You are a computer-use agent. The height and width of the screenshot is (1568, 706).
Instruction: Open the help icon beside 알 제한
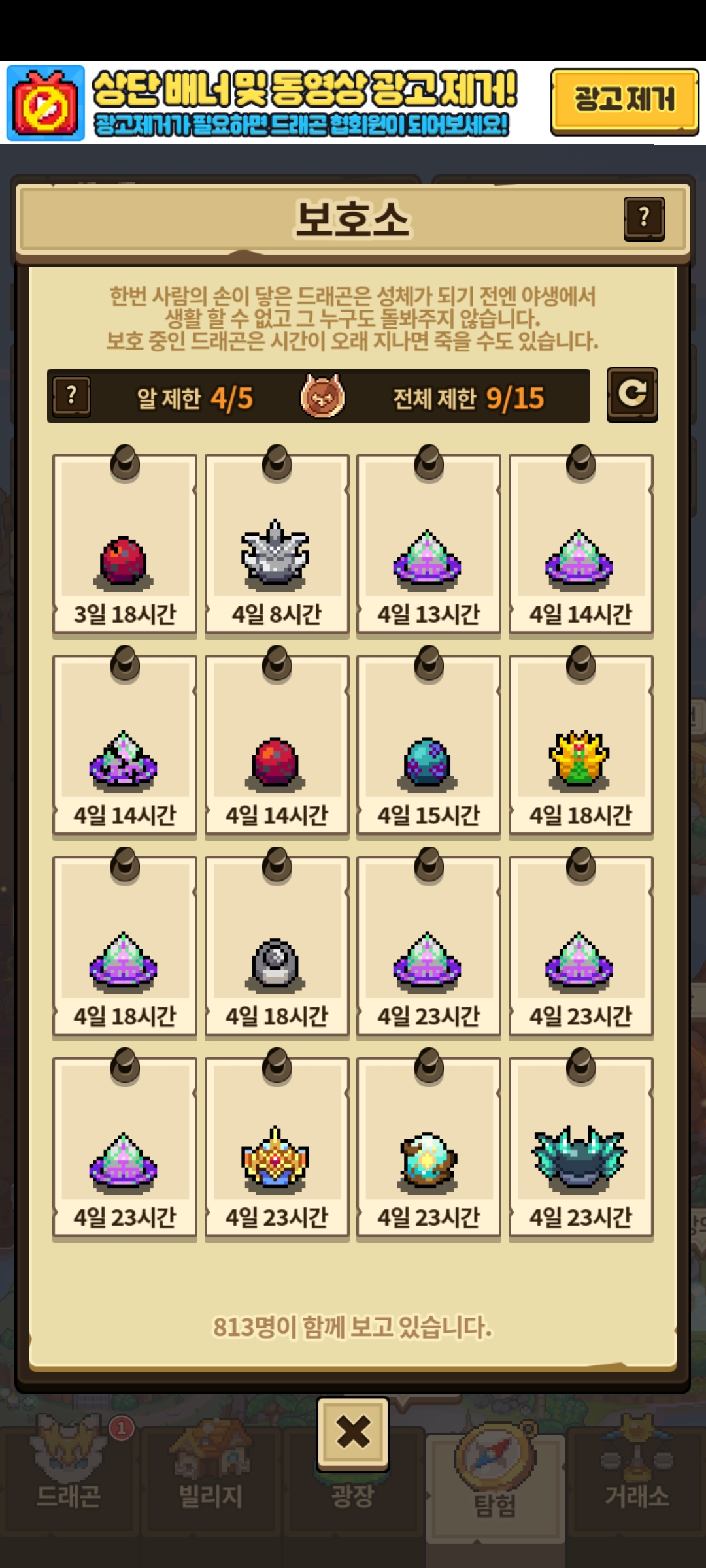click(71, 396)
